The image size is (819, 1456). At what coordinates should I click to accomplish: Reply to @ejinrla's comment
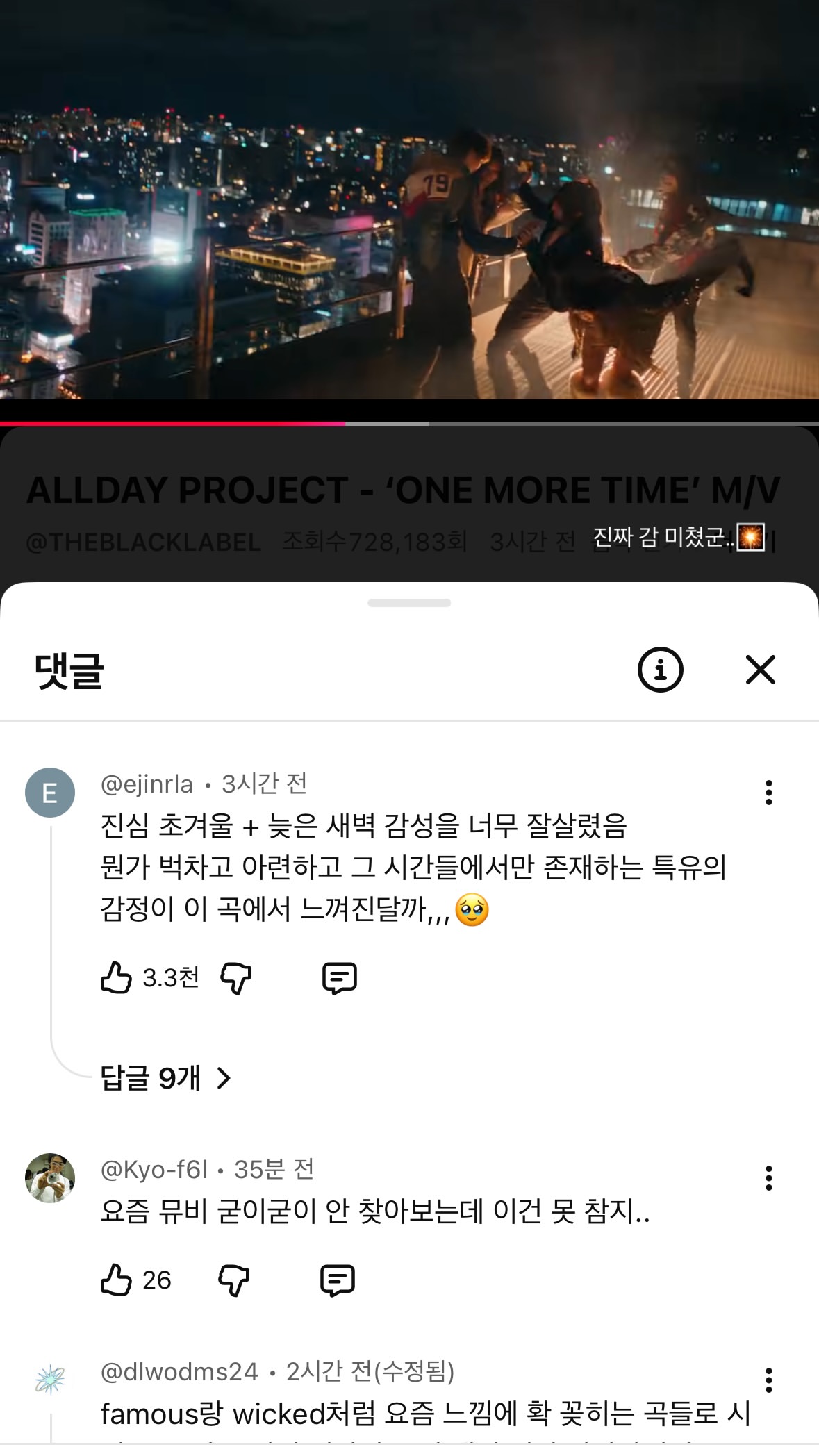(x=340, y=978)
